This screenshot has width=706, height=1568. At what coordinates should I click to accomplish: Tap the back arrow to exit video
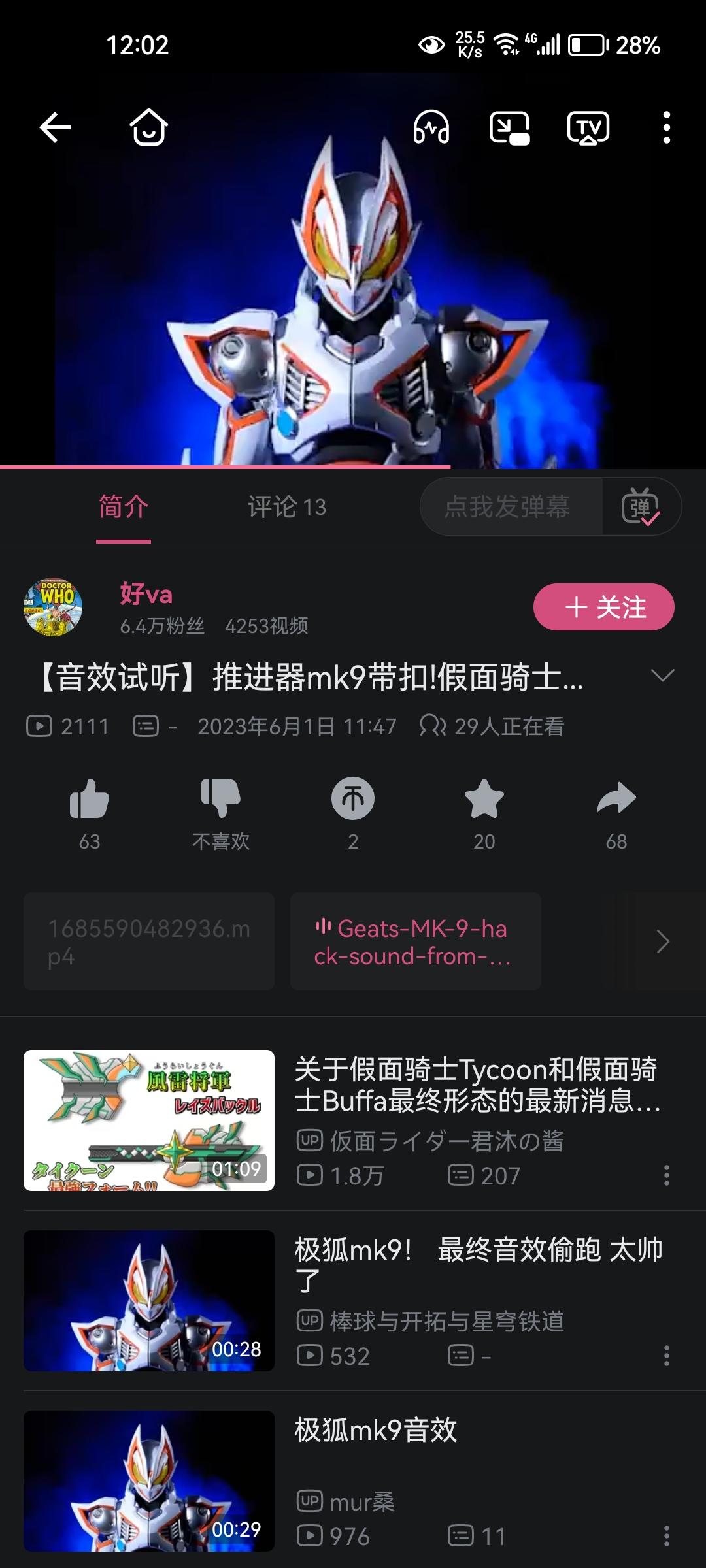(x=55, y=128)
